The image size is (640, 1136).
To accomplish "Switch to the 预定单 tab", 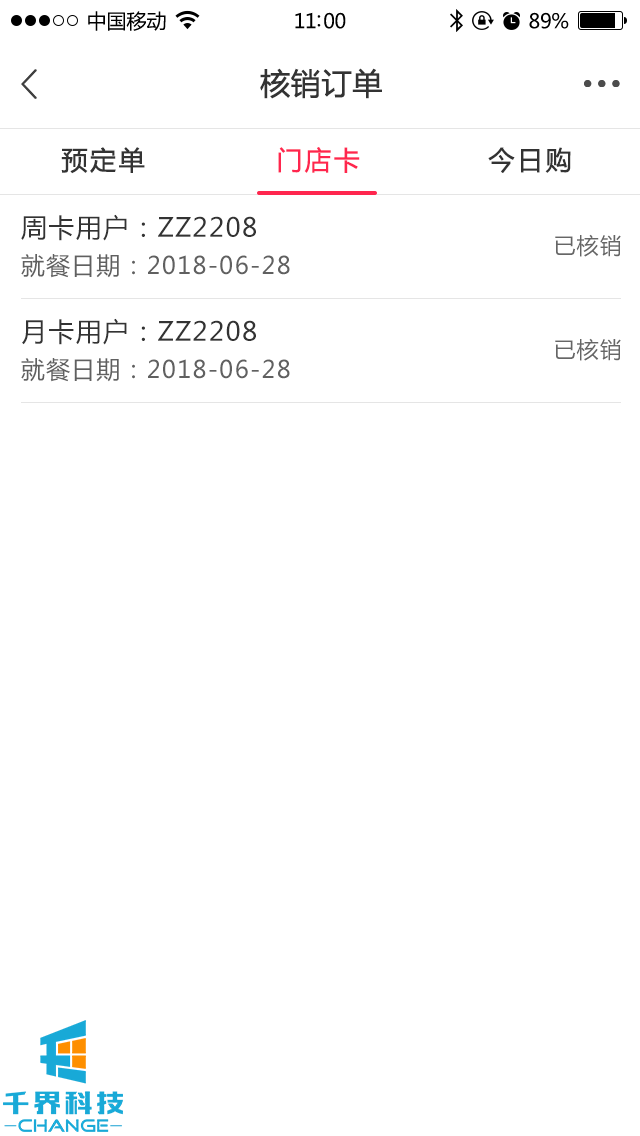I will point(103,161).
